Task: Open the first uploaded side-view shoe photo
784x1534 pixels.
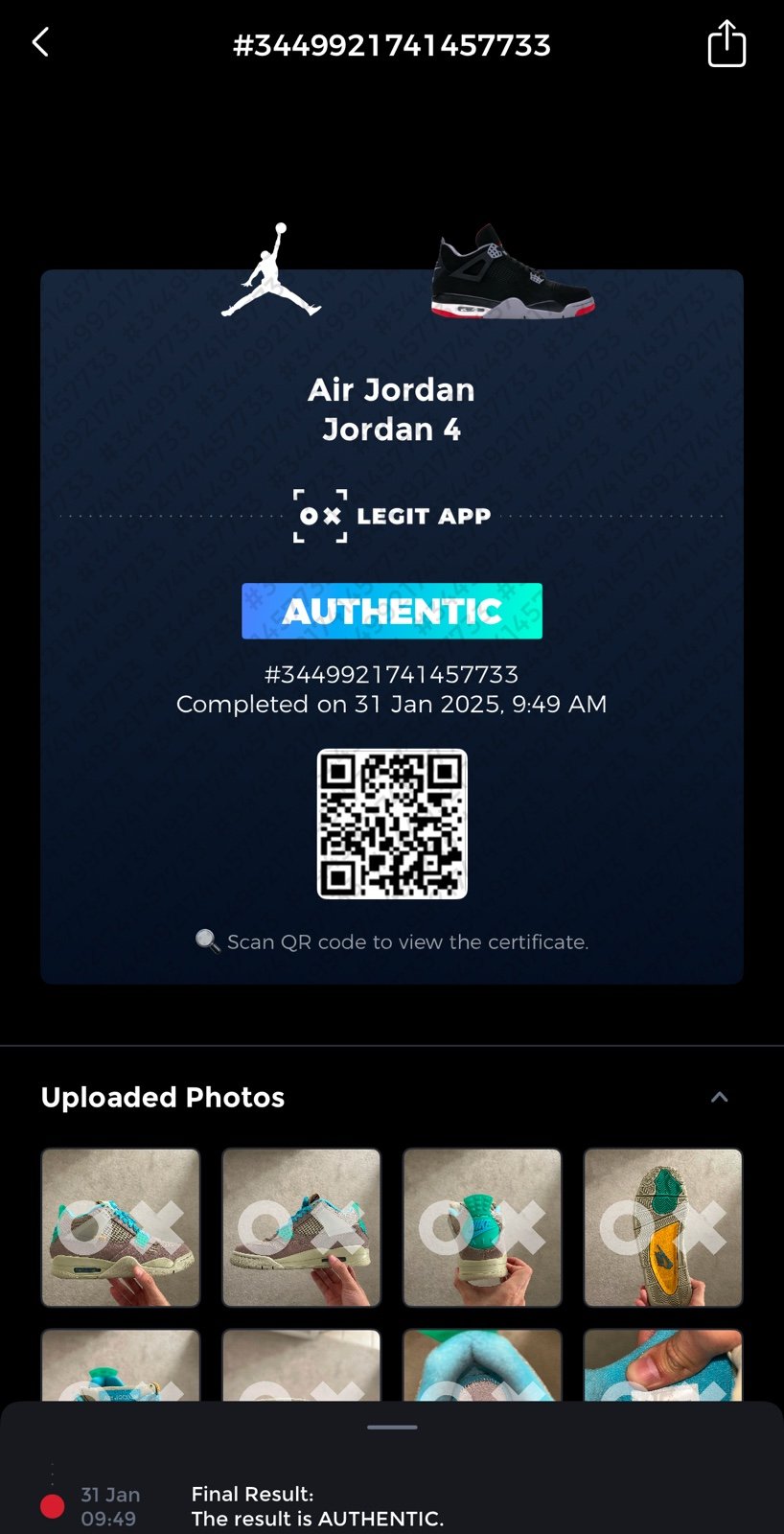Action: click(x=121, y=1227)
